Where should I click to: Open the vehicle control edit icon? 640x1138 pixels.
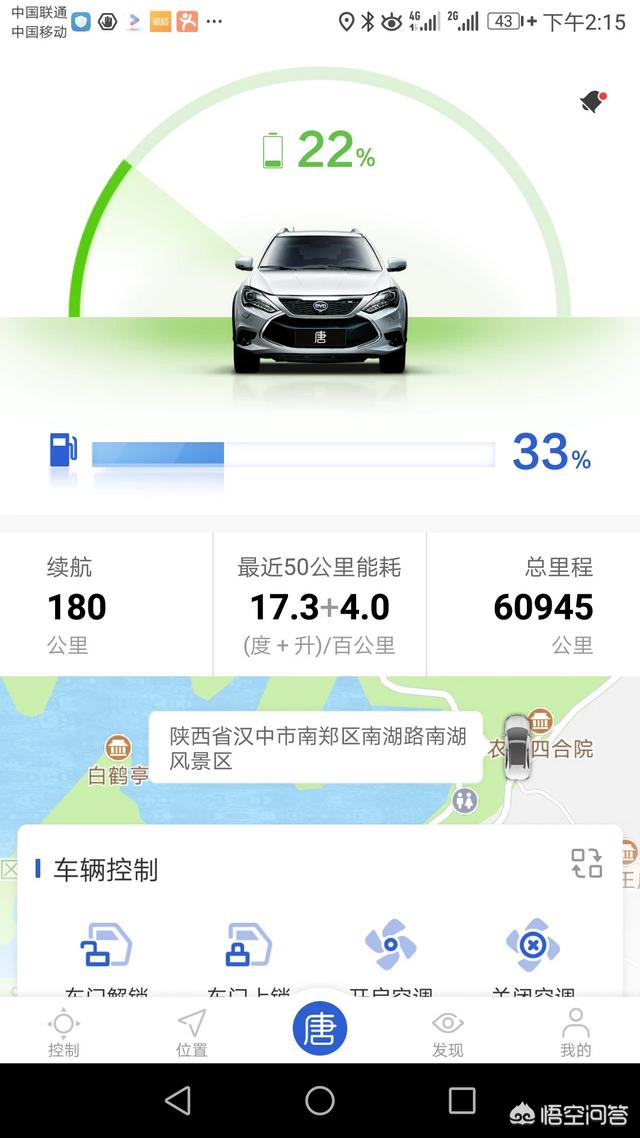(x=586, y=863)
